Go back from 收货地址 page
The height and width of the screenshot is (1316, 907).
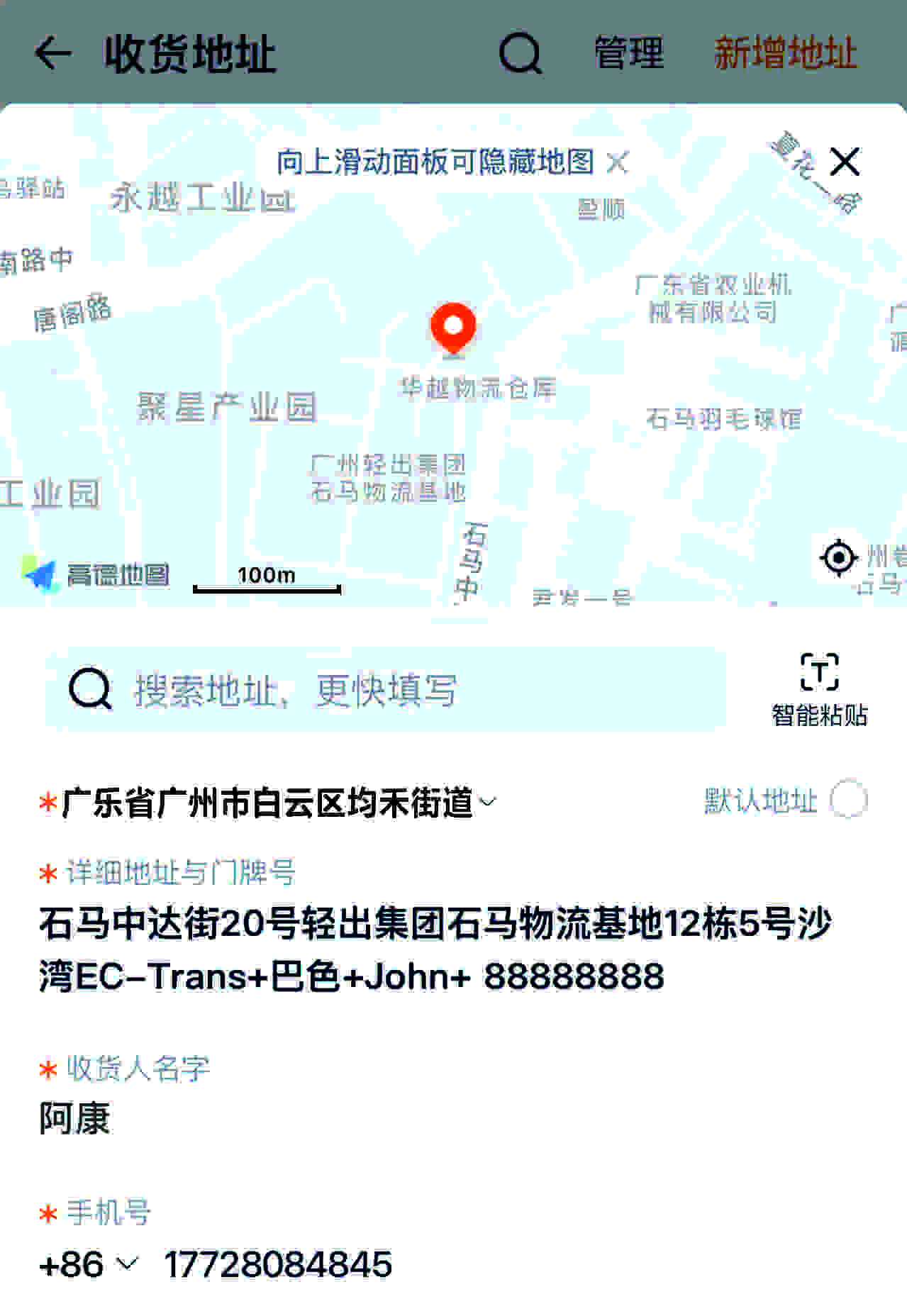coord(53,54)
